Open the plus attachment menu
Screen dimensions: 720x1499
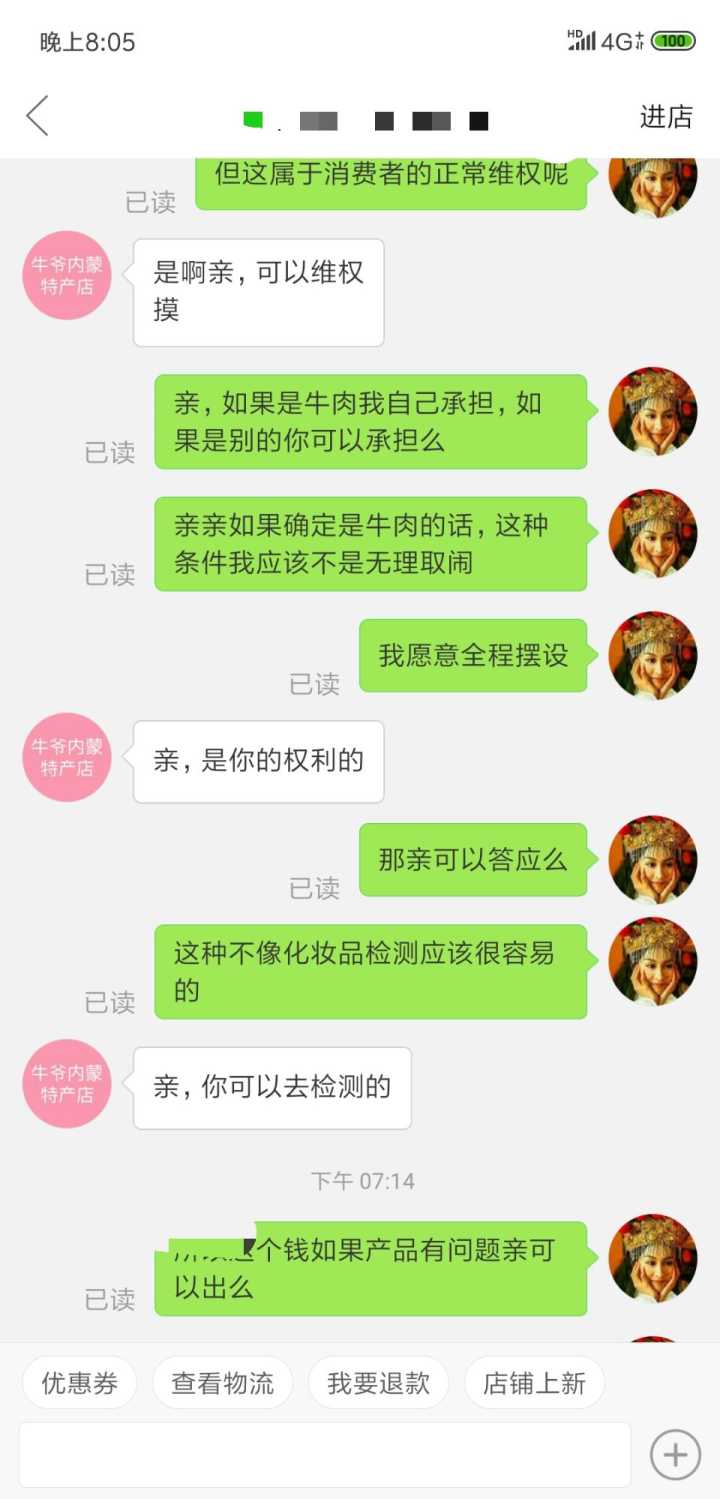click(x=675, y=1454)
